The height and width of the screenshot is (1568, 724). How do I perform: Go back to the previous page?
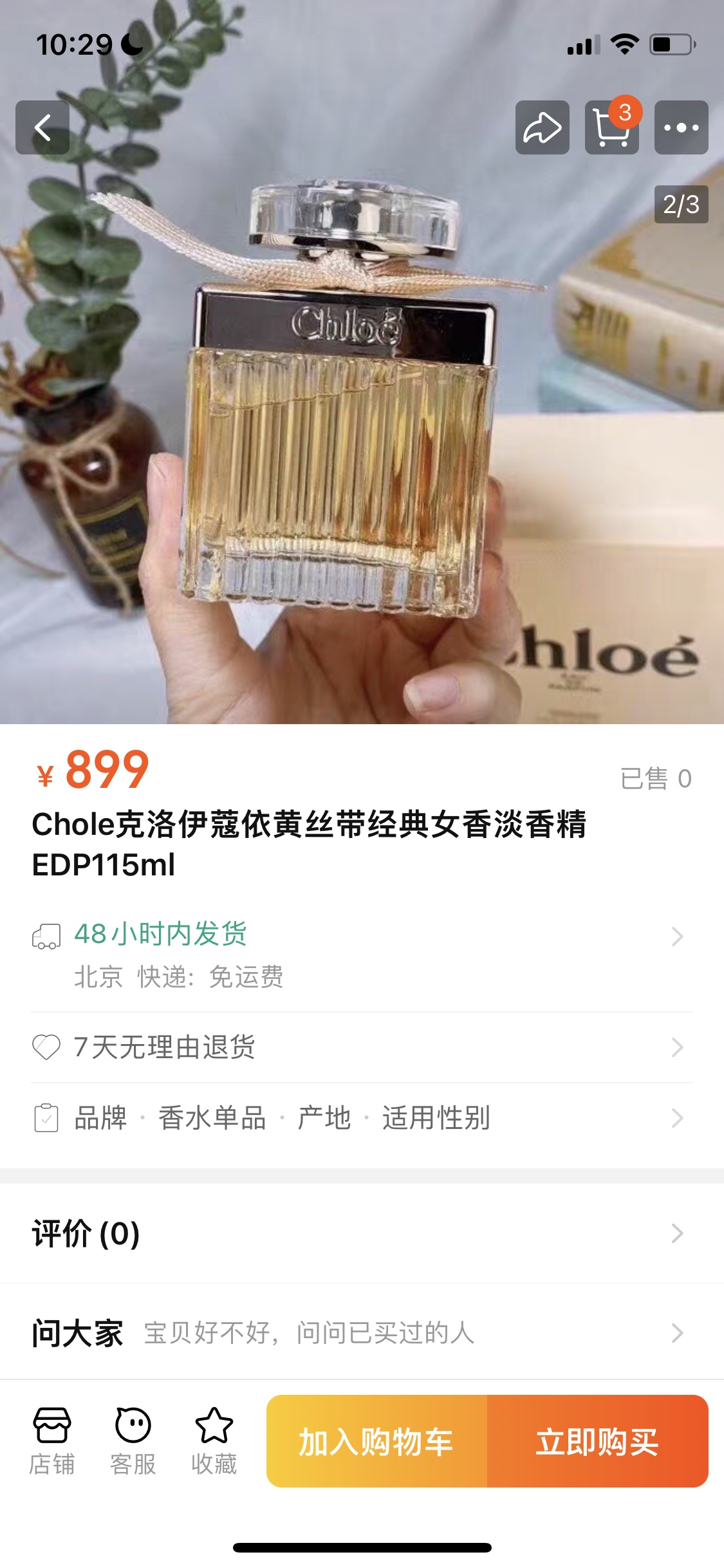pos(42,127)
